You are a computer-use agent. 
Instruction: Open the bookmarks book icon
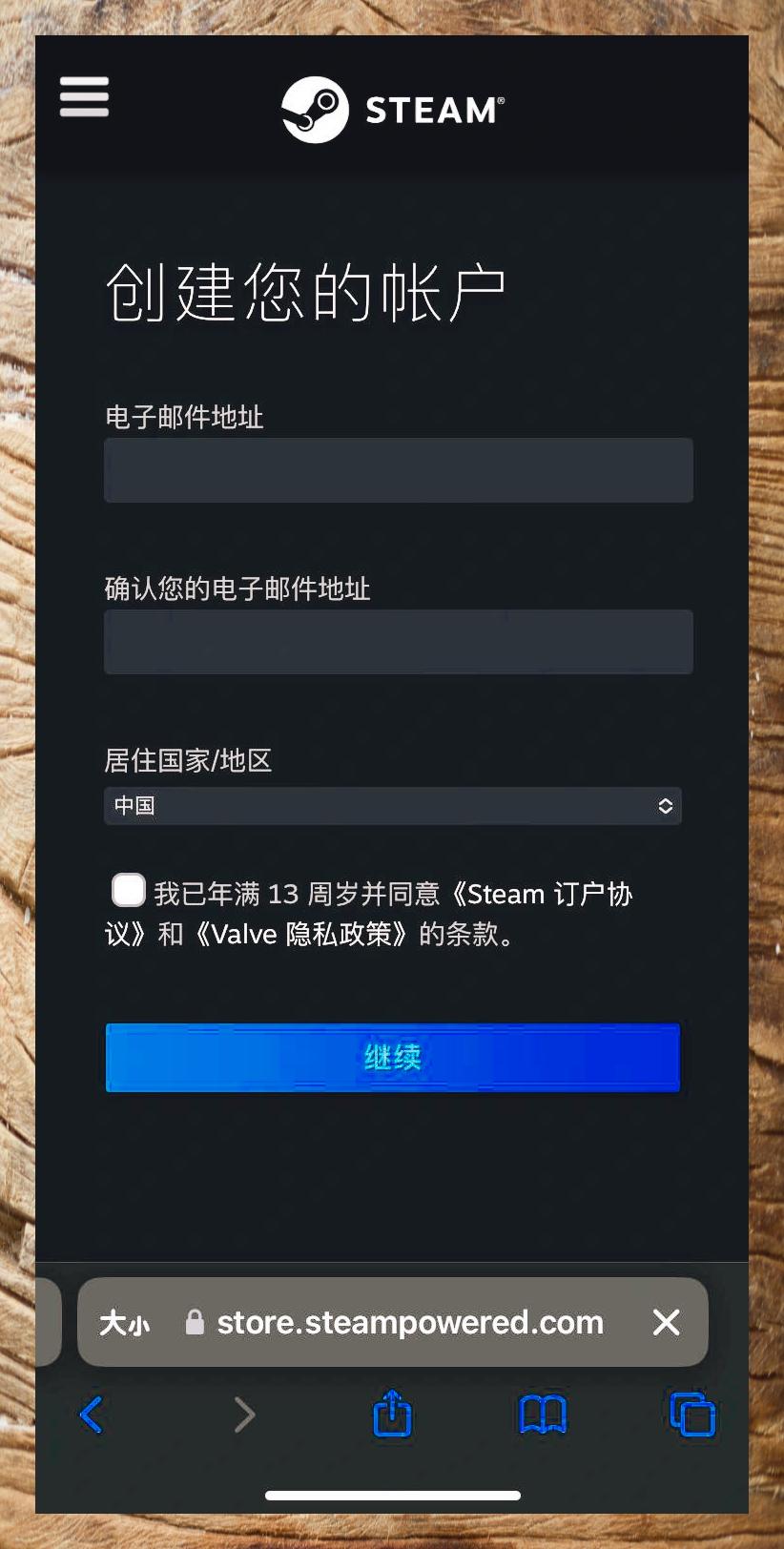point(543,1415)
